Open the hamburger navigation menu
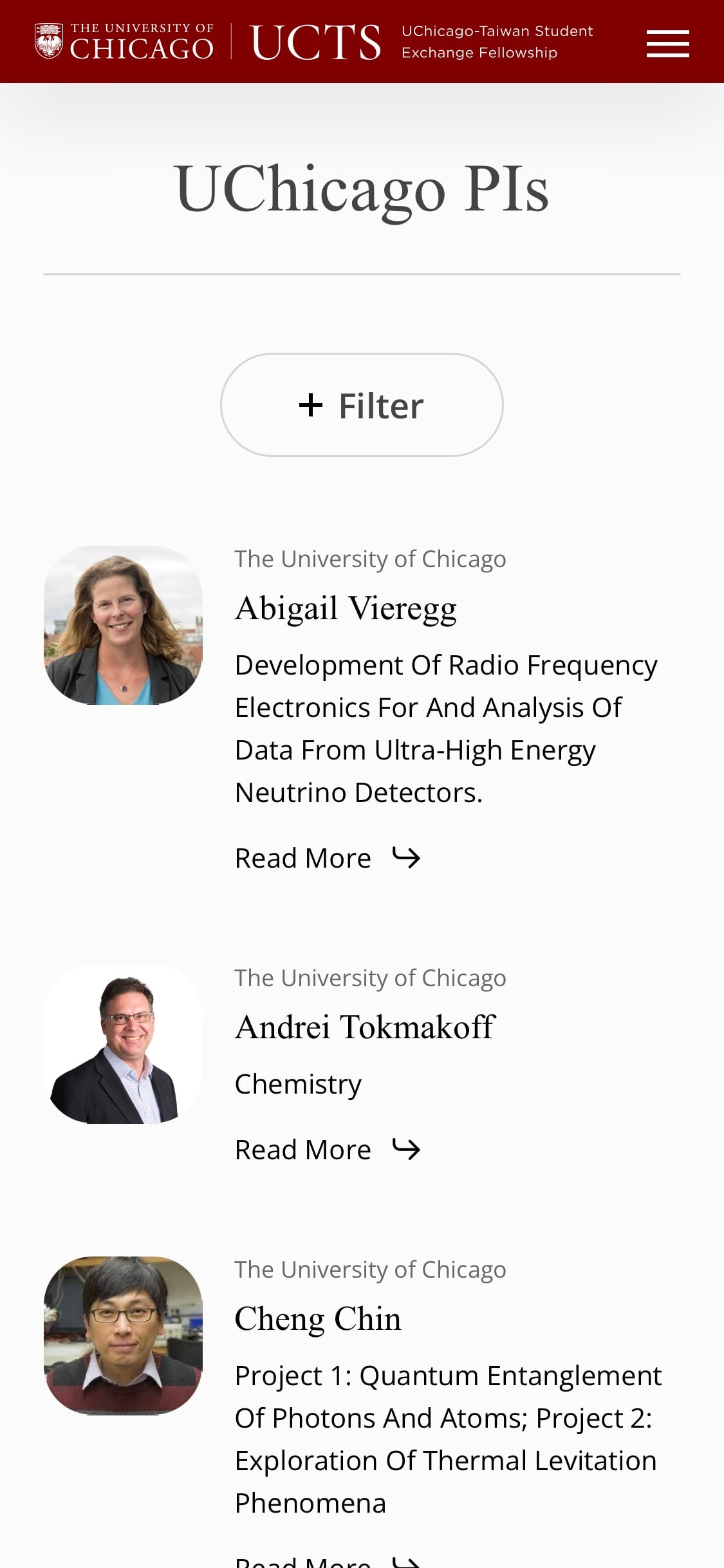724x1568 pixels. point(667,43)
